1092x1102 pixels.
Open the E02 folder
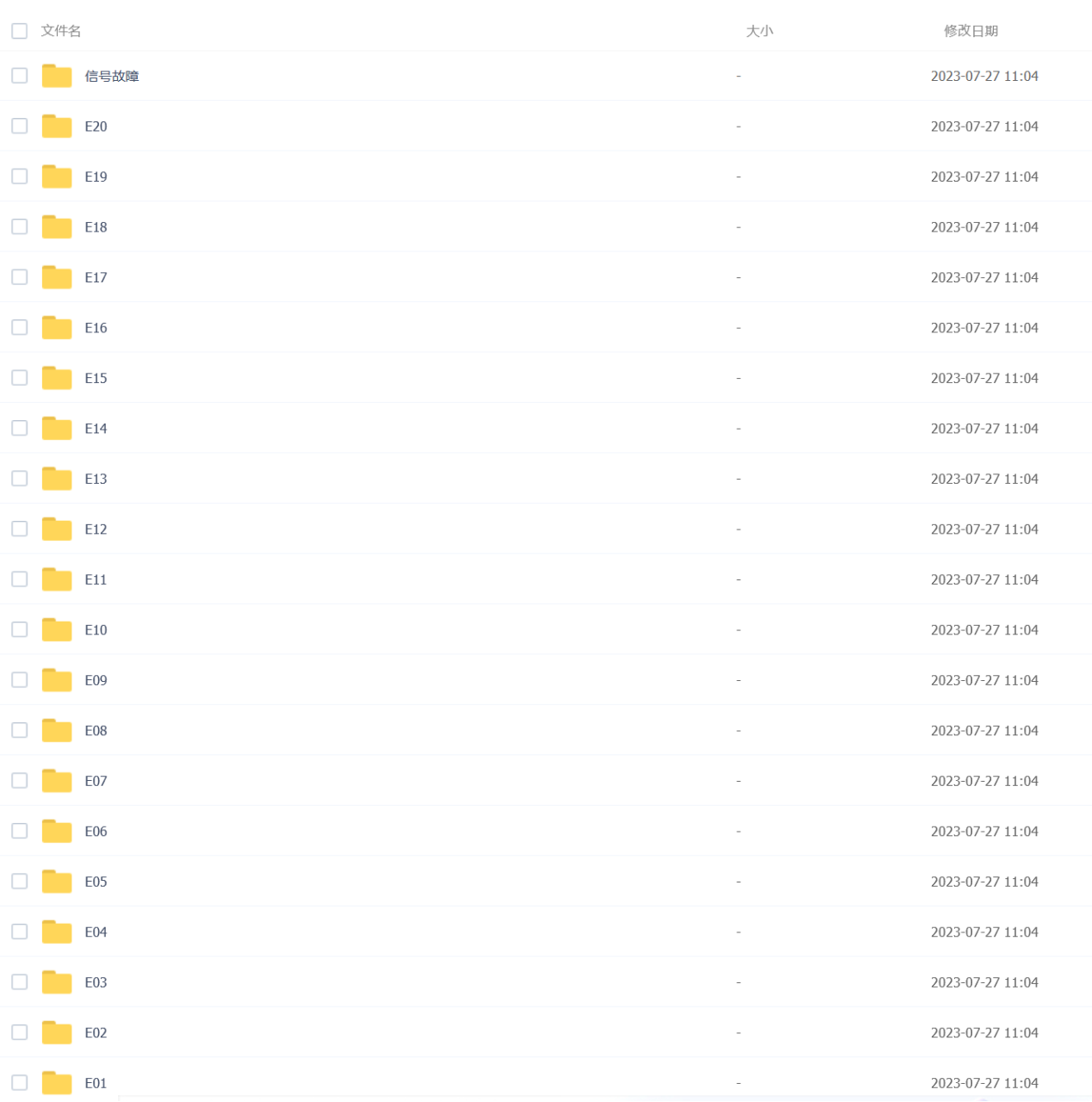(96, 1033)
